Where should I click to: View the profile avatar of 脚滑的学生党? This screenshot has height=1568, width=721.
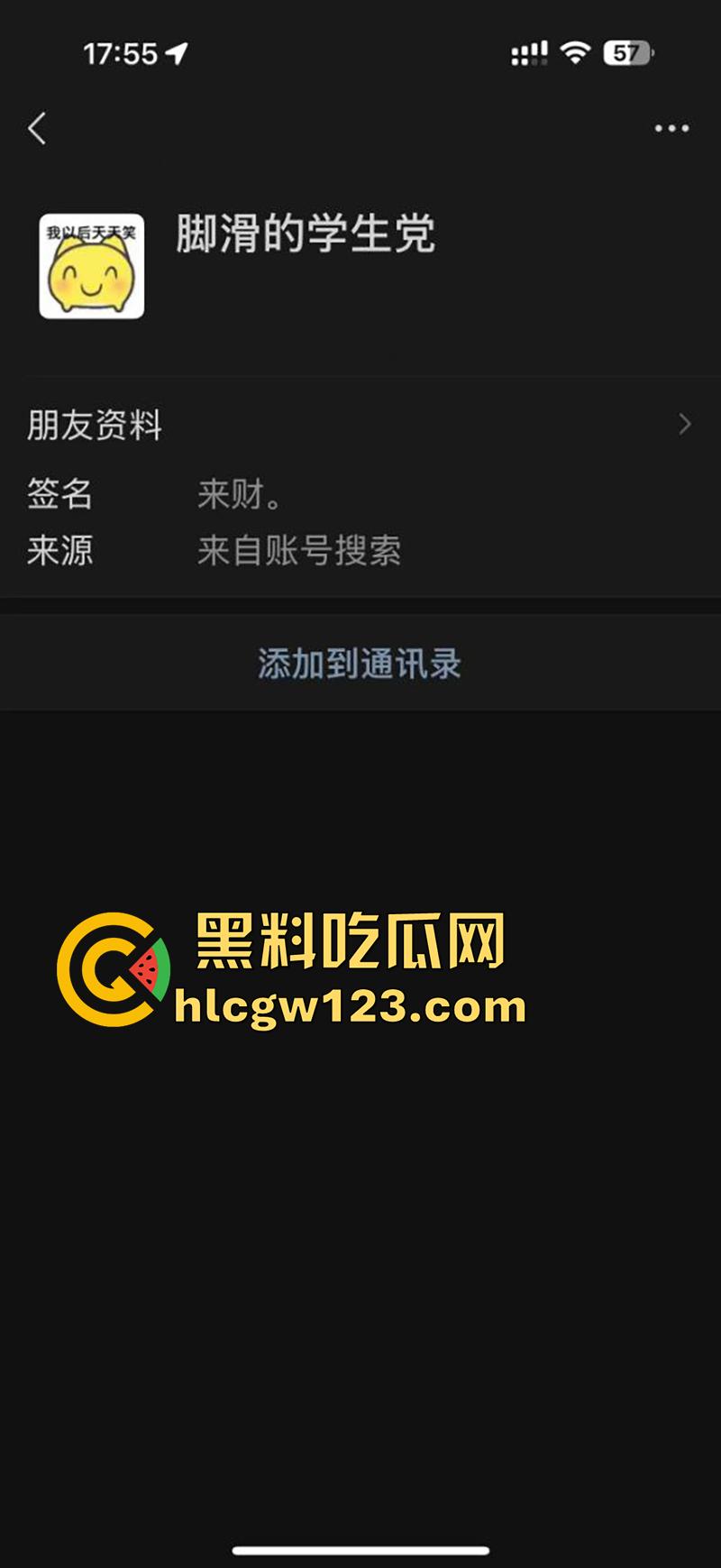(91, 266)
